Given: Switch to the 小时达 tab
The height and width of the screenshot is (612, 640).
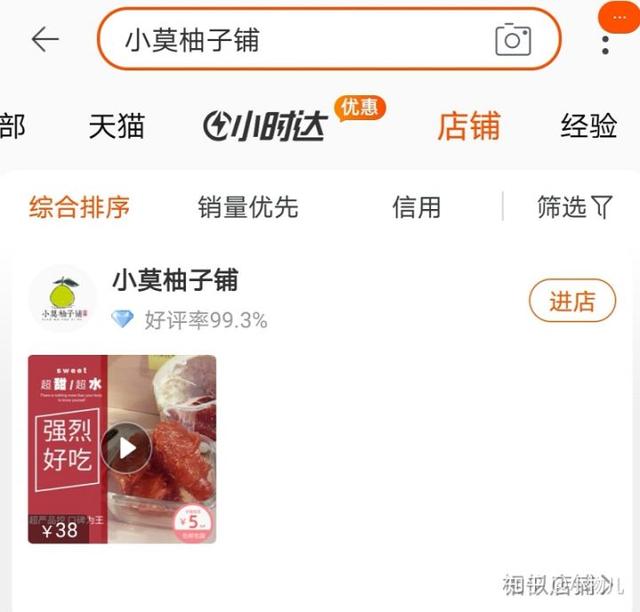Looking at the screenshot, I should click(x=265, y=127).
